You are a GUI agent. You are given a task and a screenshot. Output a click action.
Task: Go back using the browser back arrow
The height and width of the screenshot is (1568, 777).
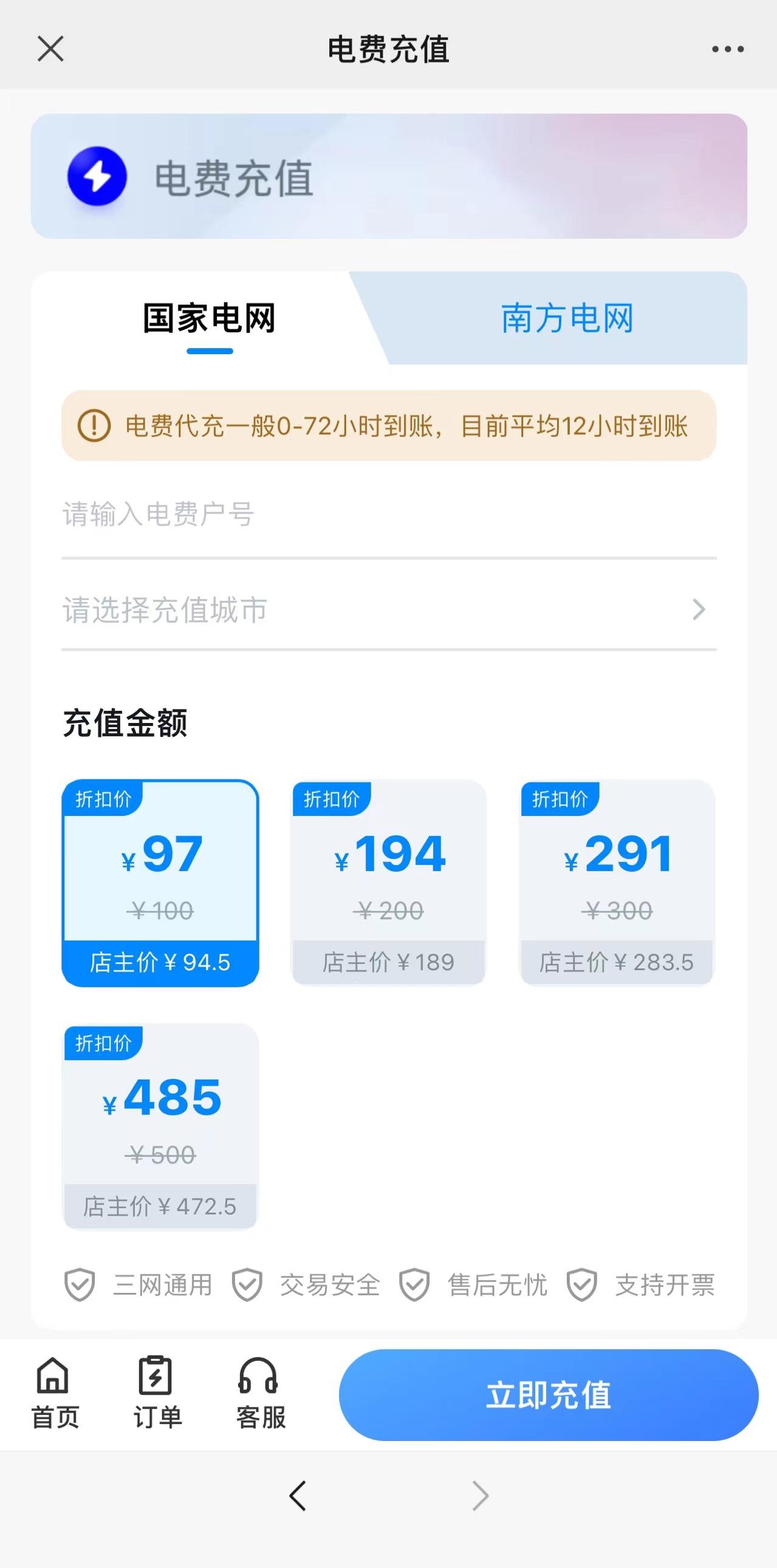click(298, 1496)
